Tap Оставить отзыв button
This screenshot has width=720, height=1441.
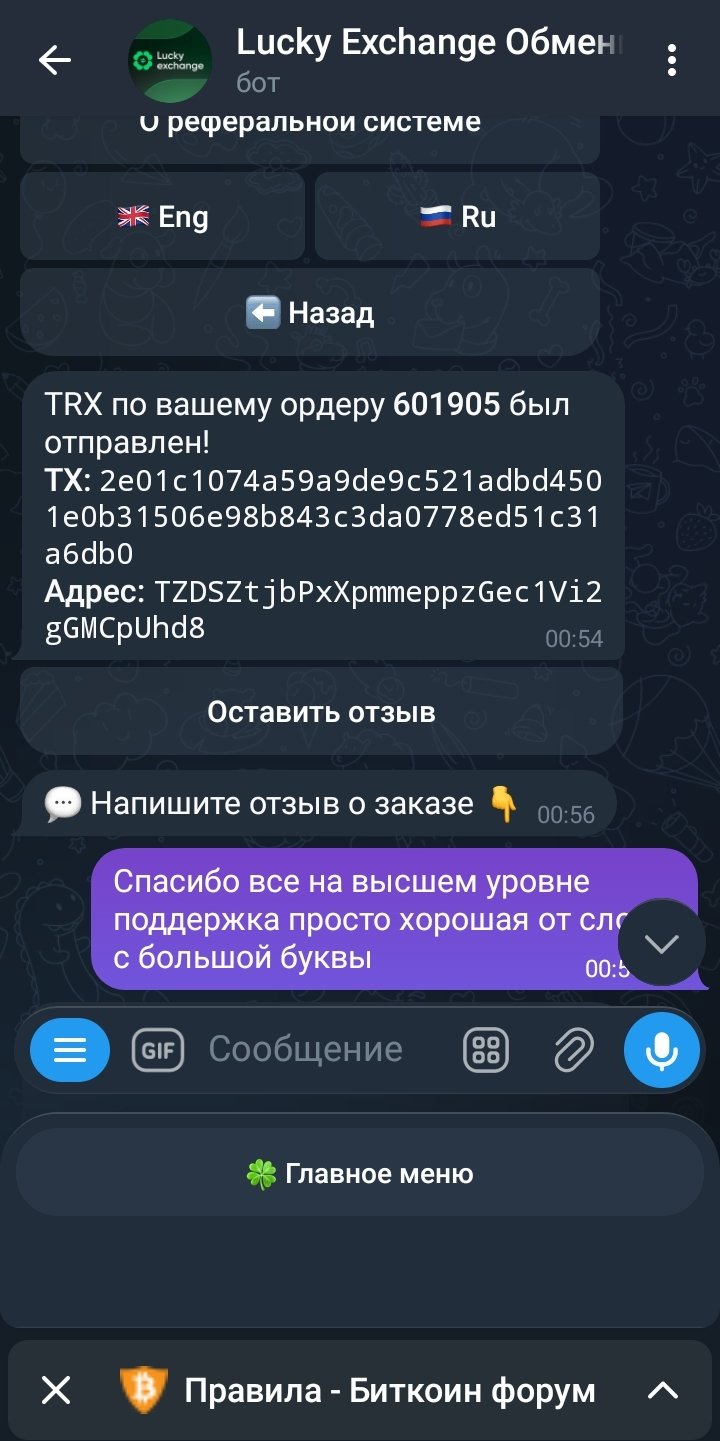click(321, 712)
